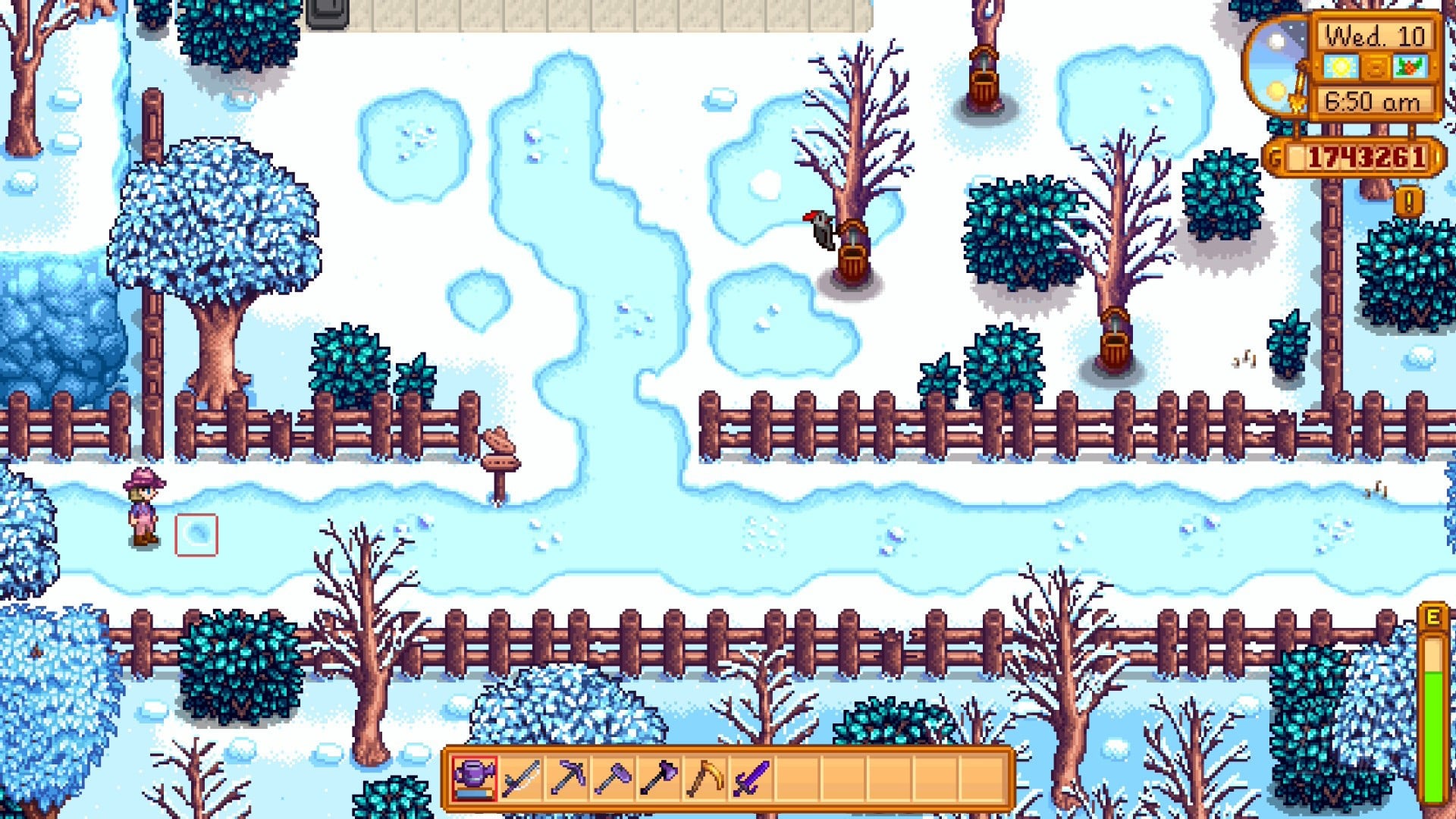Open the journal exclamation mark icon
Image resolution: width=1456 pixels, height=819 pixels.
[x=1409, y=202]
